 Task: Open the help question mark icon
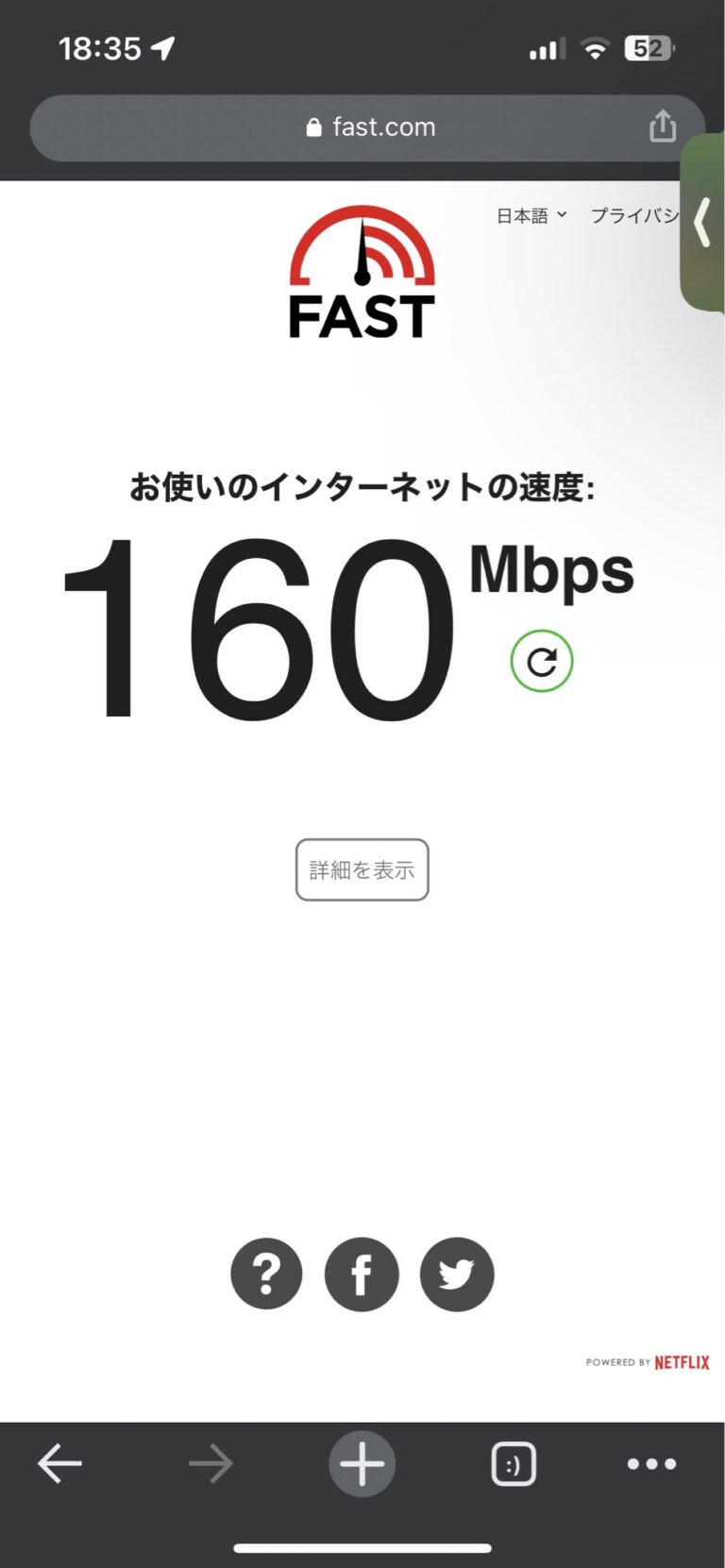click(266, 1273)
